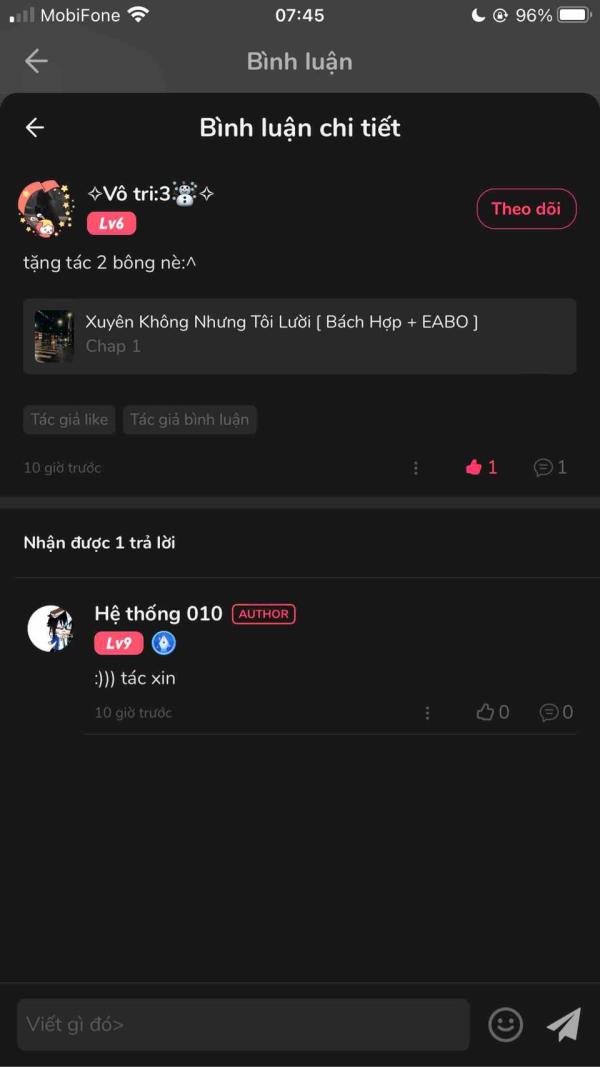Viewport: 600px width, 1067px height.
Task: Send the comment with paper plane icon
Action: 564,1024
